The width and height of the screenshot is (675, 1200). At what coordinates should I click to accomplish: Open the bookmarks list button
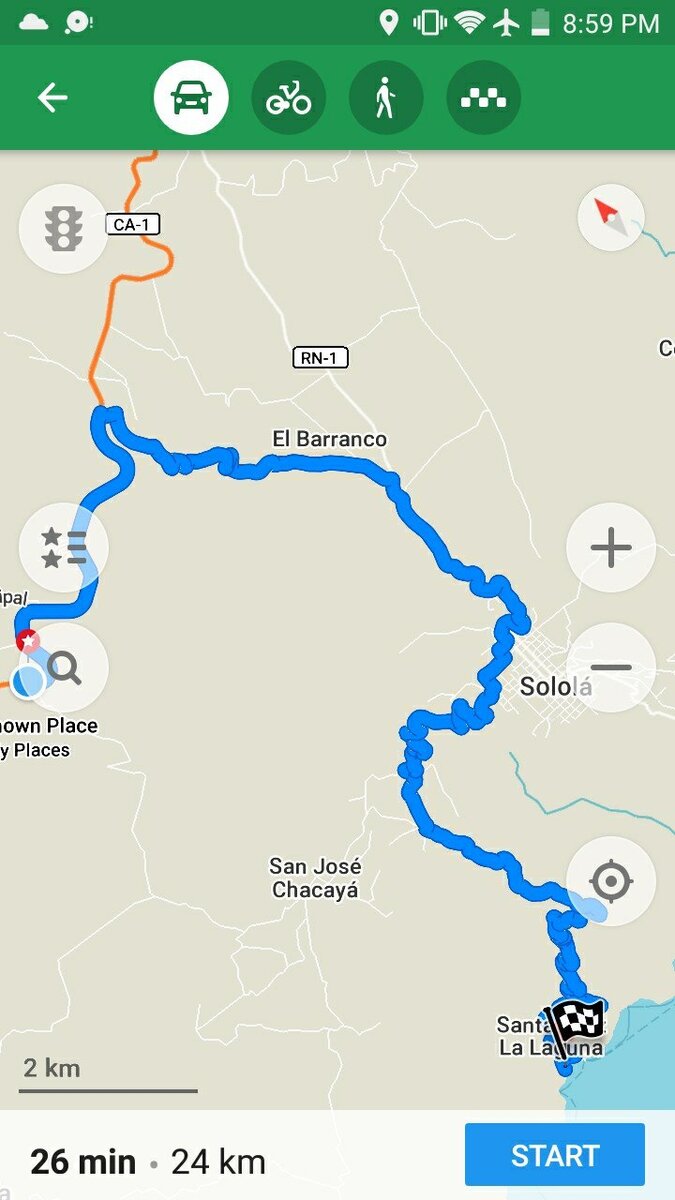[x=63, y=547]
